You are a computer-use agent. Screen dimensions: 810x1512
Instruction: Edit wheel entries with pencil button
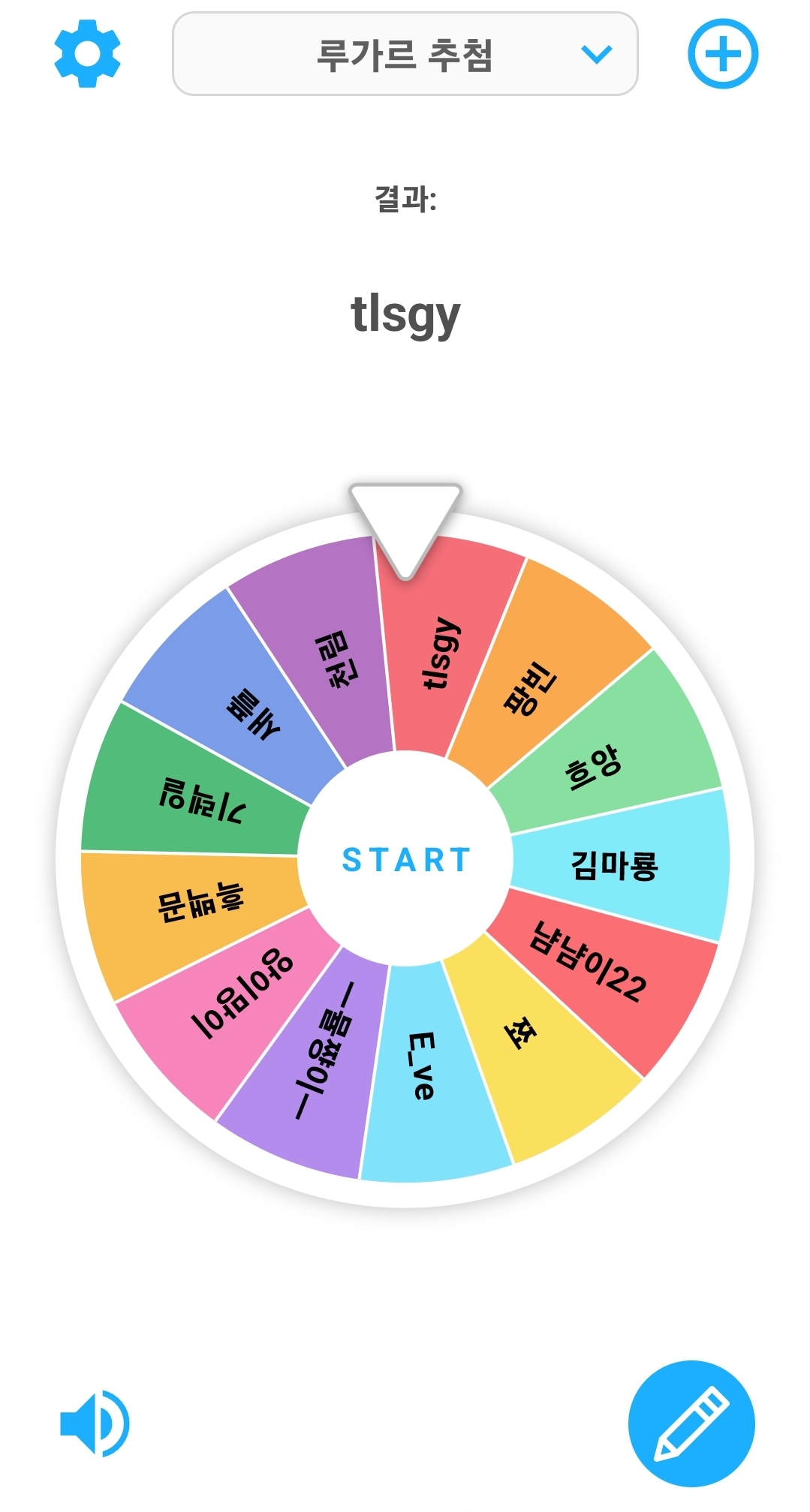691,1423
